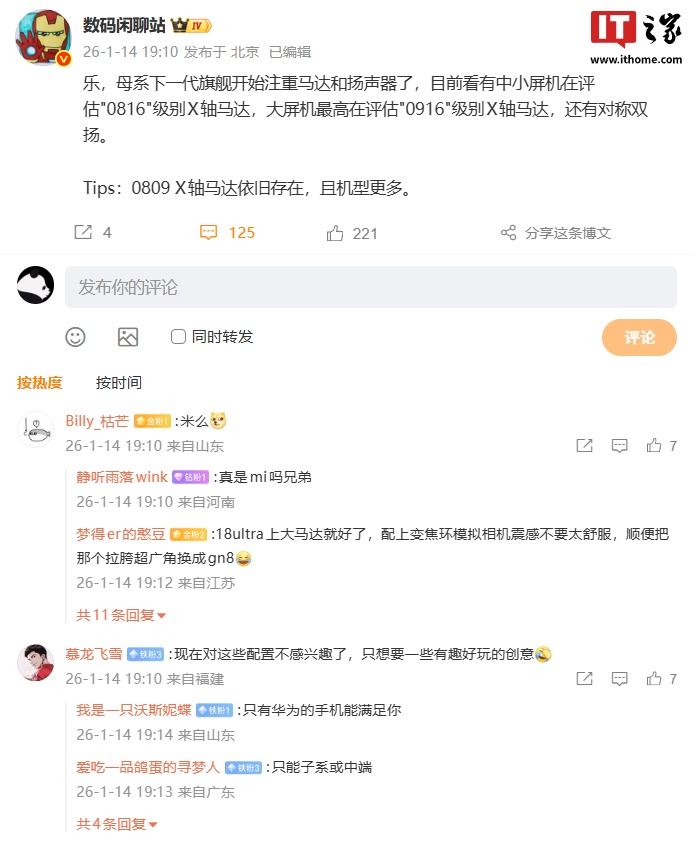
Task: Select the 按热度 sorting tab
Action: pos(40,382)
